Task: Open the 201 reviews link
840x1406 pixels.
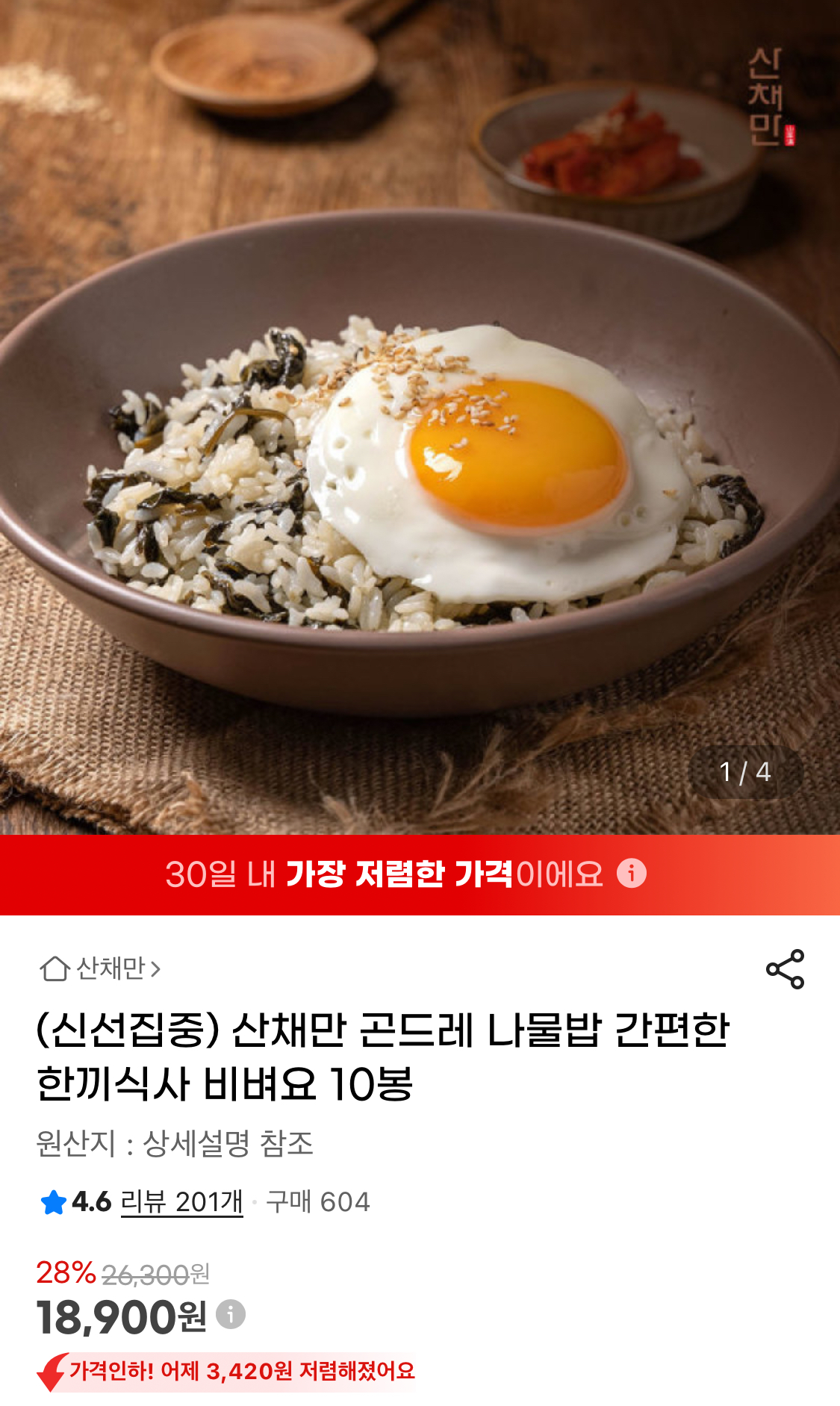Action: click(181, 1201)
